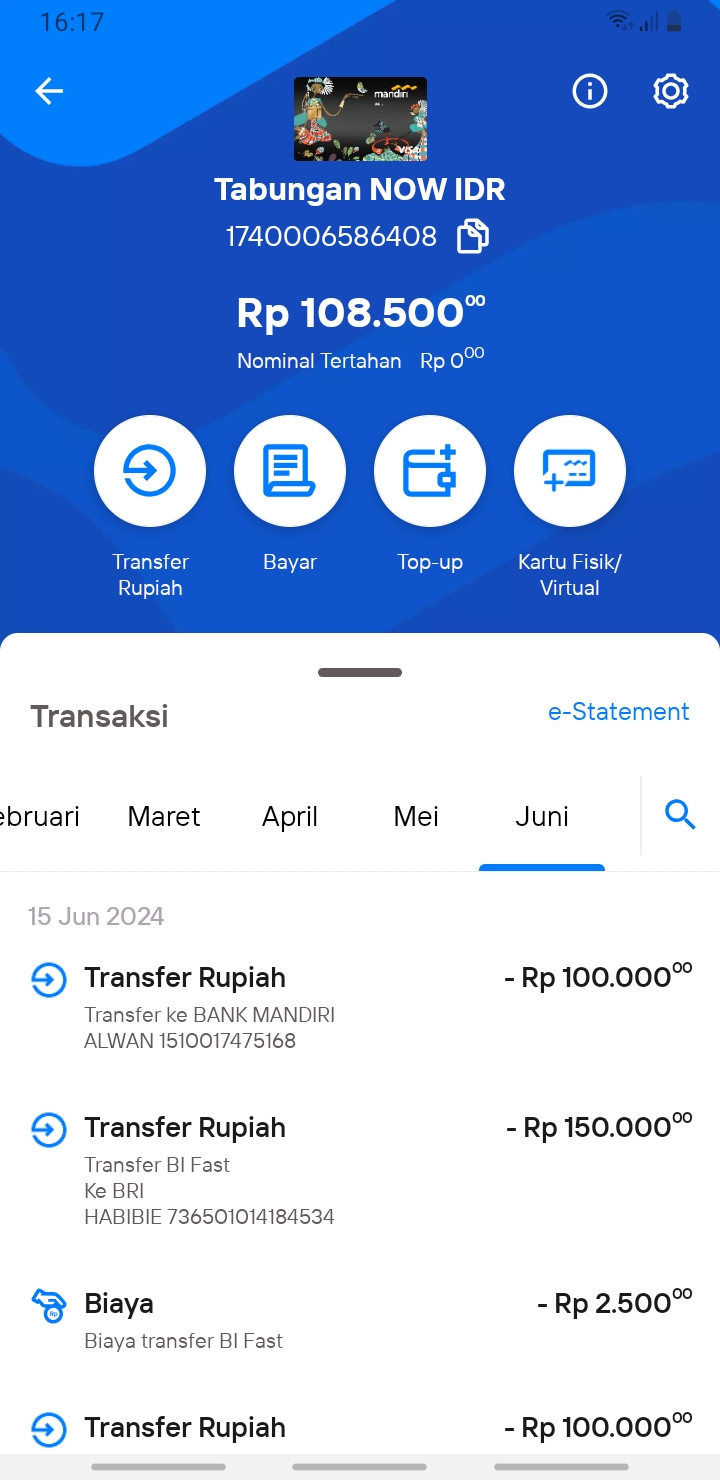Start a Transfer Rupiah
This screenshot has width=720, height=1480.
150,470
